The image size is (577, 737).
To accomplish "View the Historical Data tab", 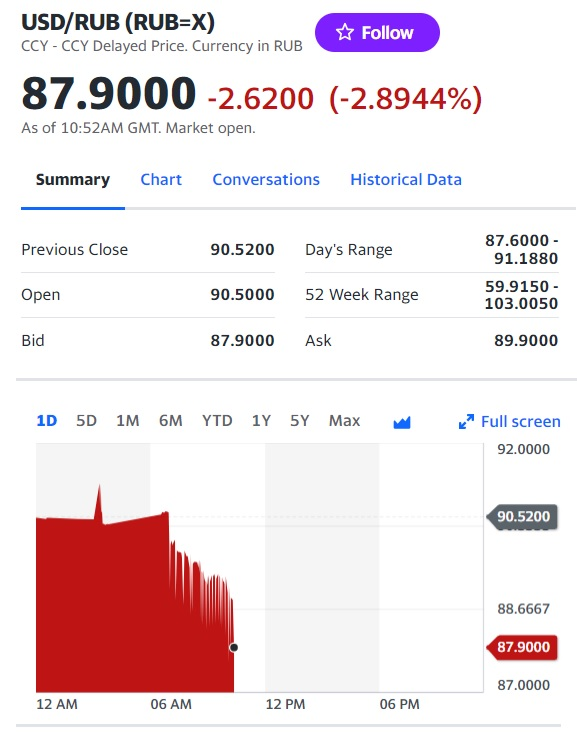I will click(x=406, y=180).
